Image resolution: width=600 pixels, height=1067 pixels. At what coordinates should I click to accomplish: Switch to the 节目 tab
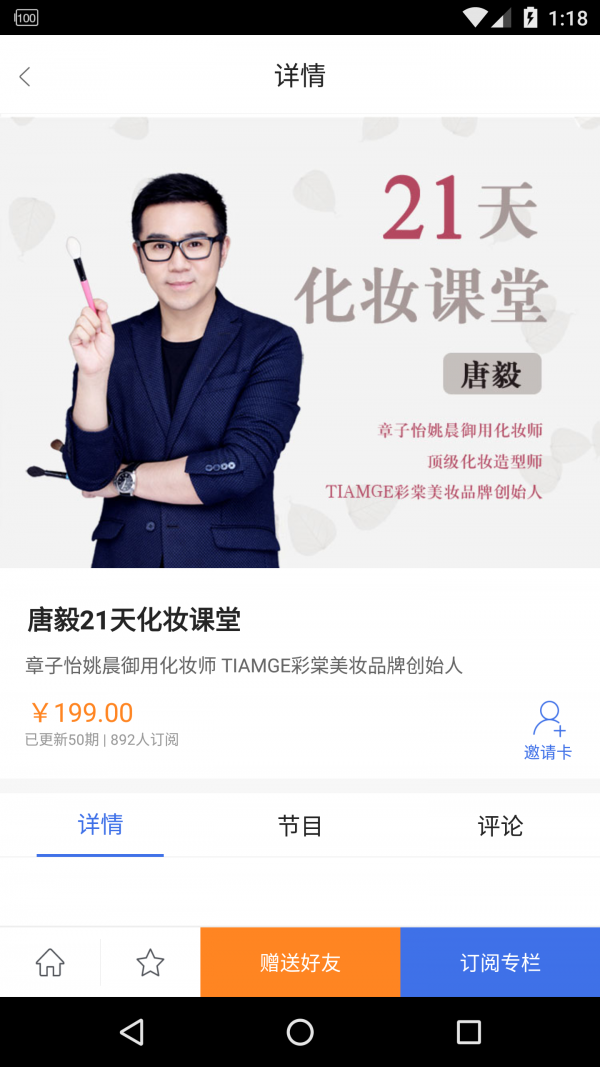tap(300, 825)
